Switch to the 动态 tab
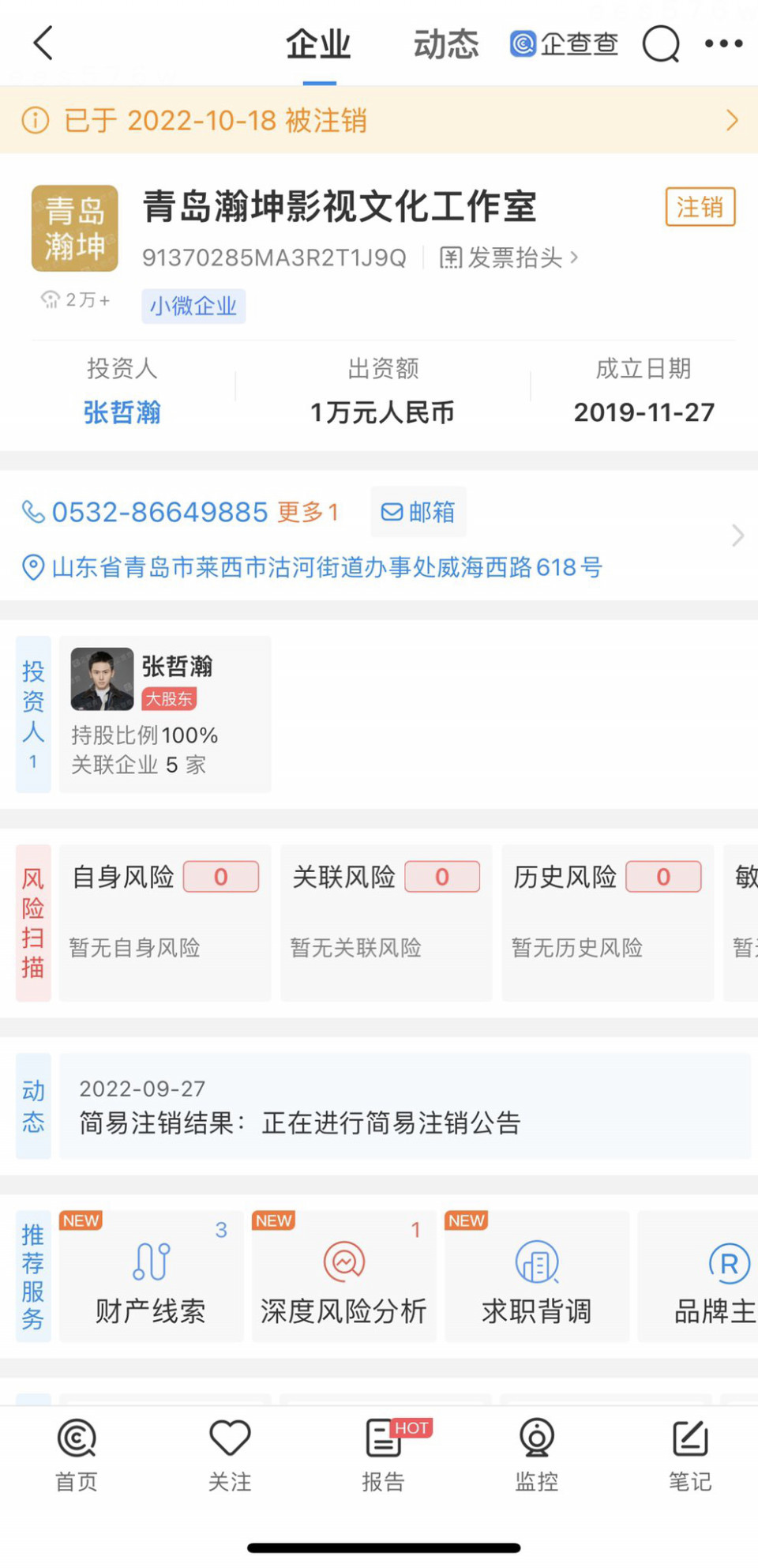This screenshot has height=1568, width=758. pyautogui.click(x=446, y=44)
